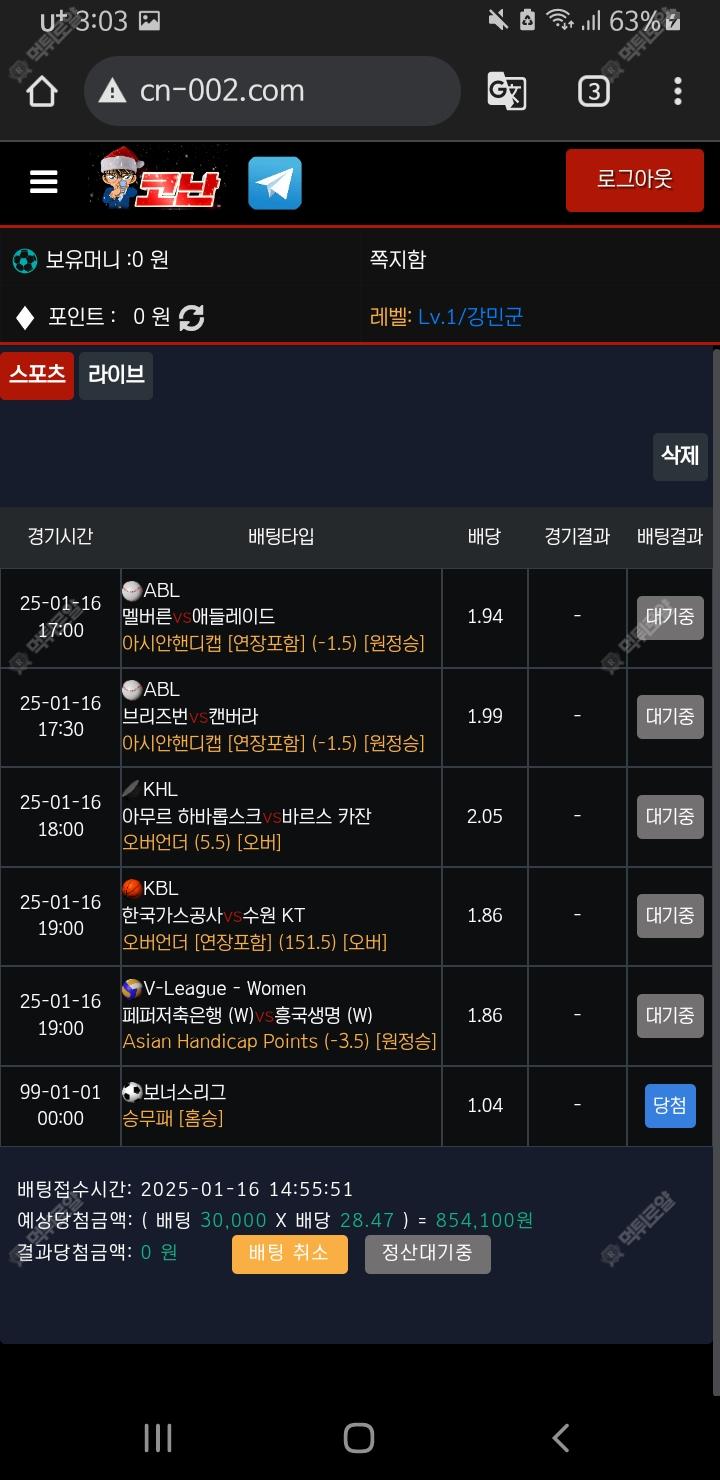720x1480 pixels.
Task: Tap the cn-002.com address bar
Action: tap(270, 91)
